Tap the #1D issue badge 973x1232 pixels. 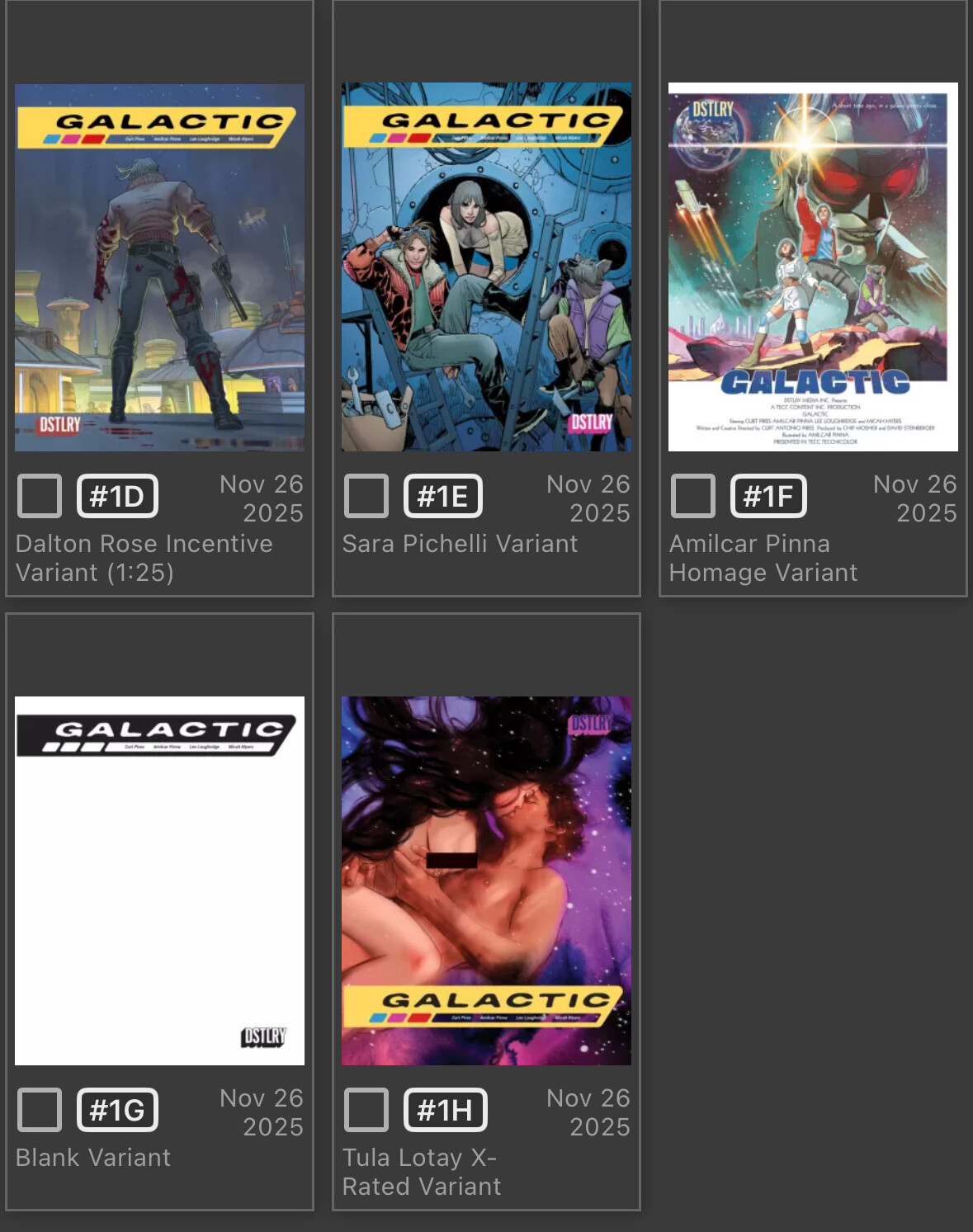pos(117,496)
